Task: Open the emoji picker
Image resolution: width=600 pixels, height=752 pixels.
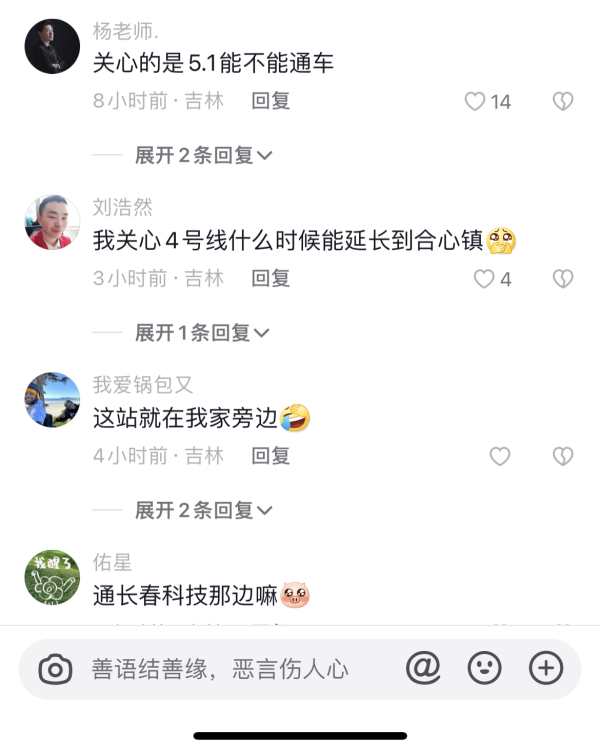Action: (485, 668)
